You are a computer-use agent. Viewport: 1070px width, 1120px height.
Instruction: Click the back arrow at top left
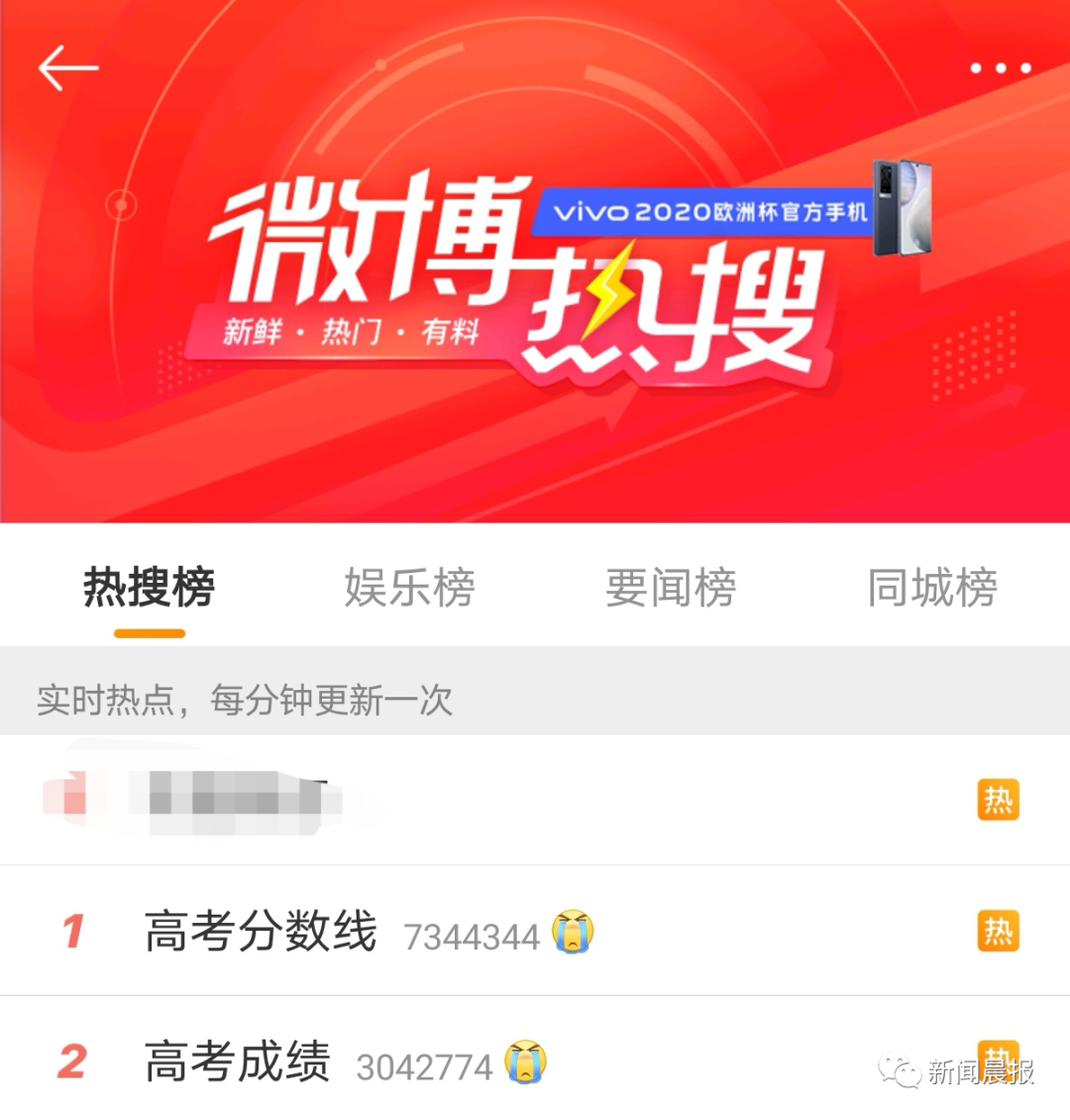pyautogui.click(x=67, y=67)
